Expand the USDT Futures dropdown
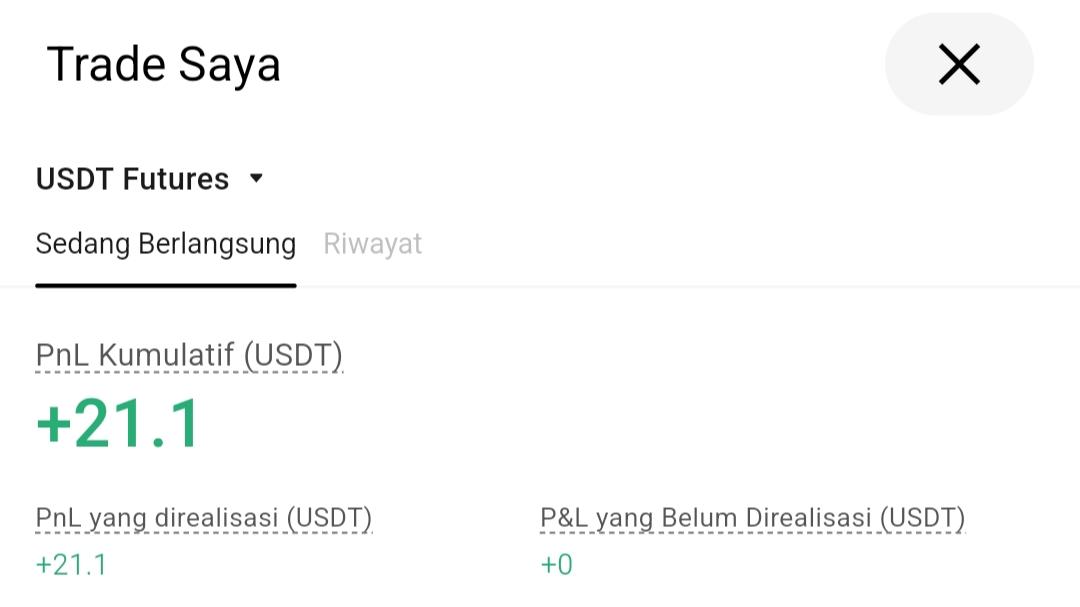This screenshot has width=1080, height=607. coord(150,179)
